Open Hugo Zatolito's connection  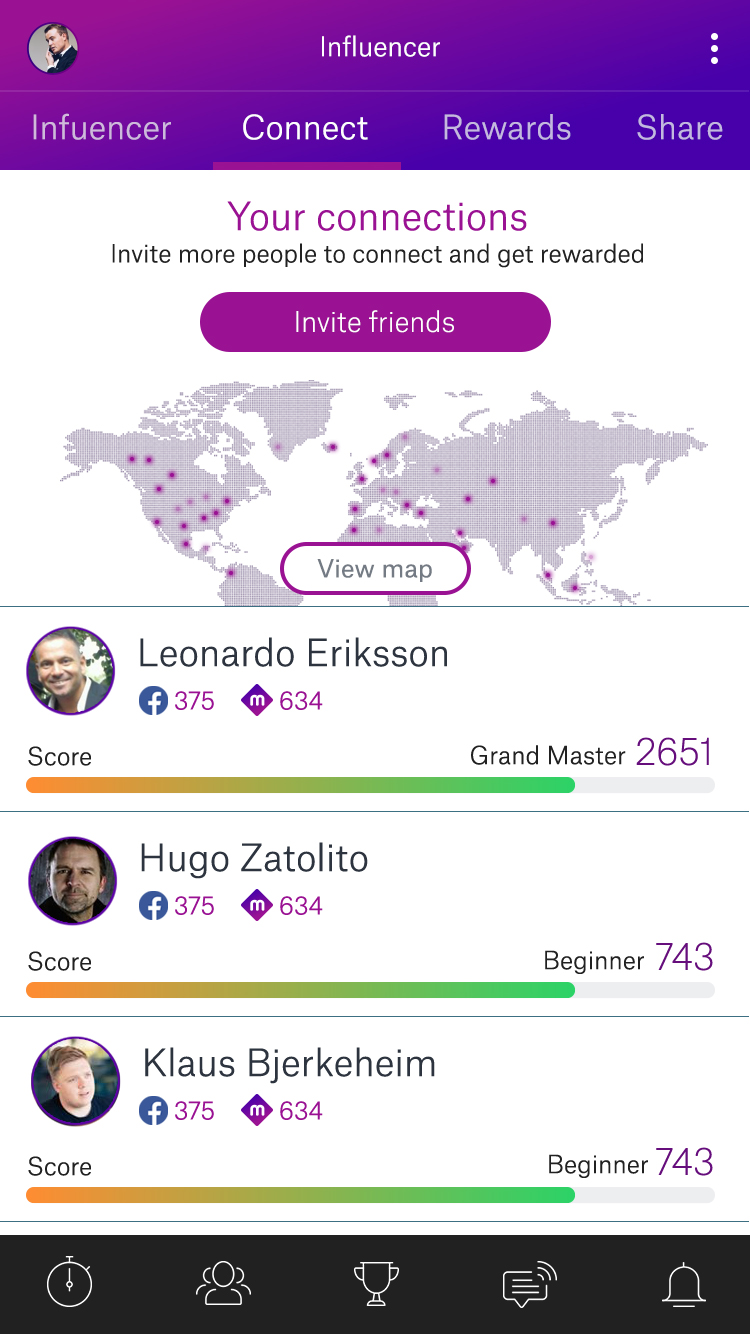[x=375, y=914]
